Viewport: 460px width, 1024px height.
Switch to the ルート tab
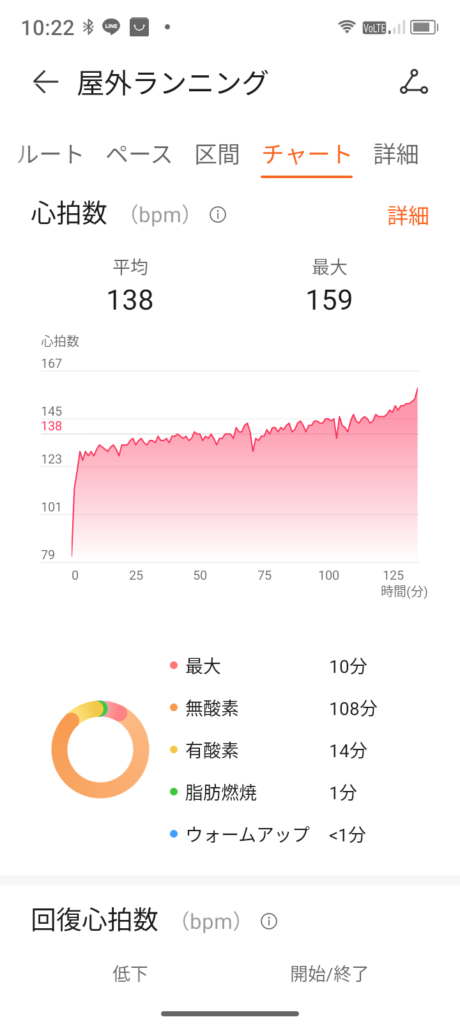point(50,155)
